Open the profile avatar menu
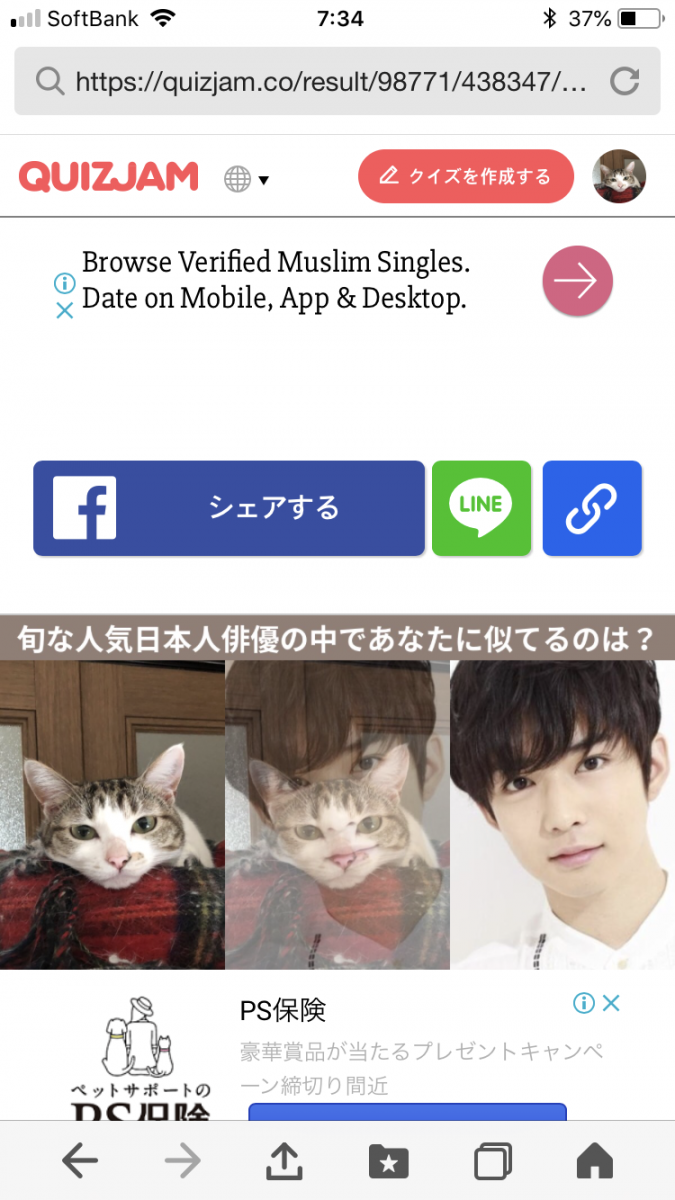675x1200 pixels. click(x=619, y=177)
